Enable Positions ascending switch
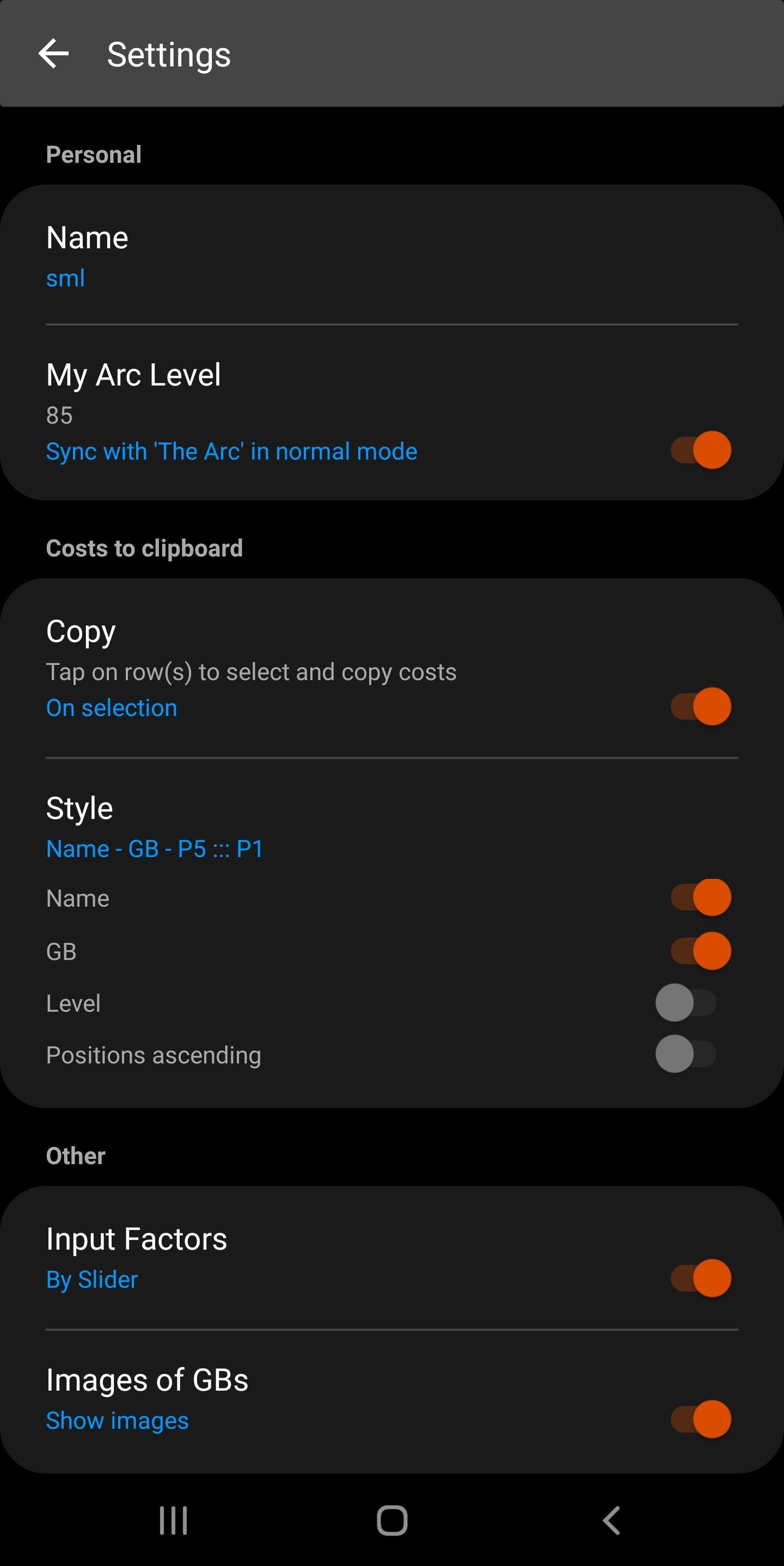The image size is (784, 1566). coord(686,1054)
